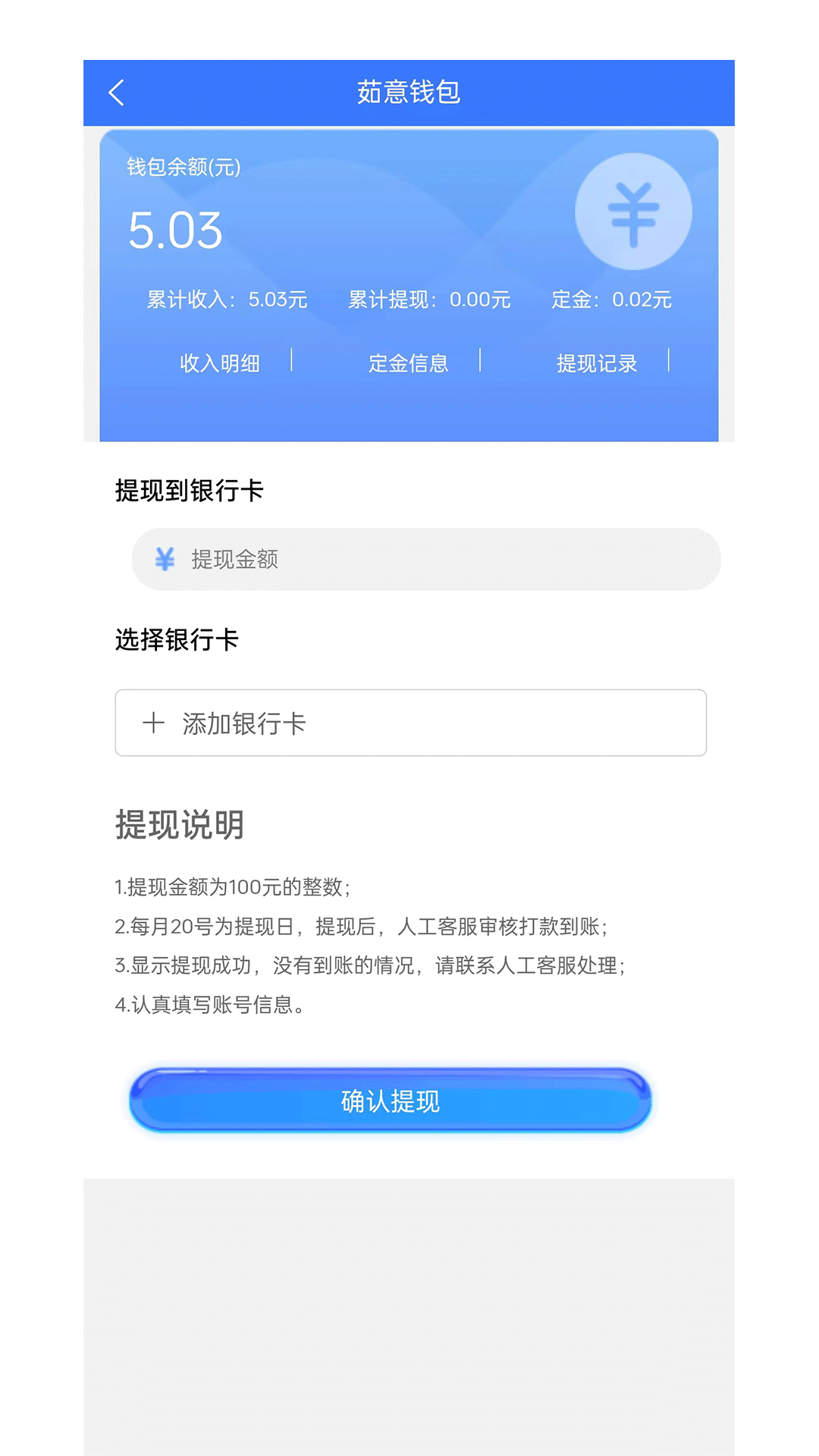Open the 选择银行卡 section heading
The width and height of the screenshot is (819, 1456).
(177, 639)
